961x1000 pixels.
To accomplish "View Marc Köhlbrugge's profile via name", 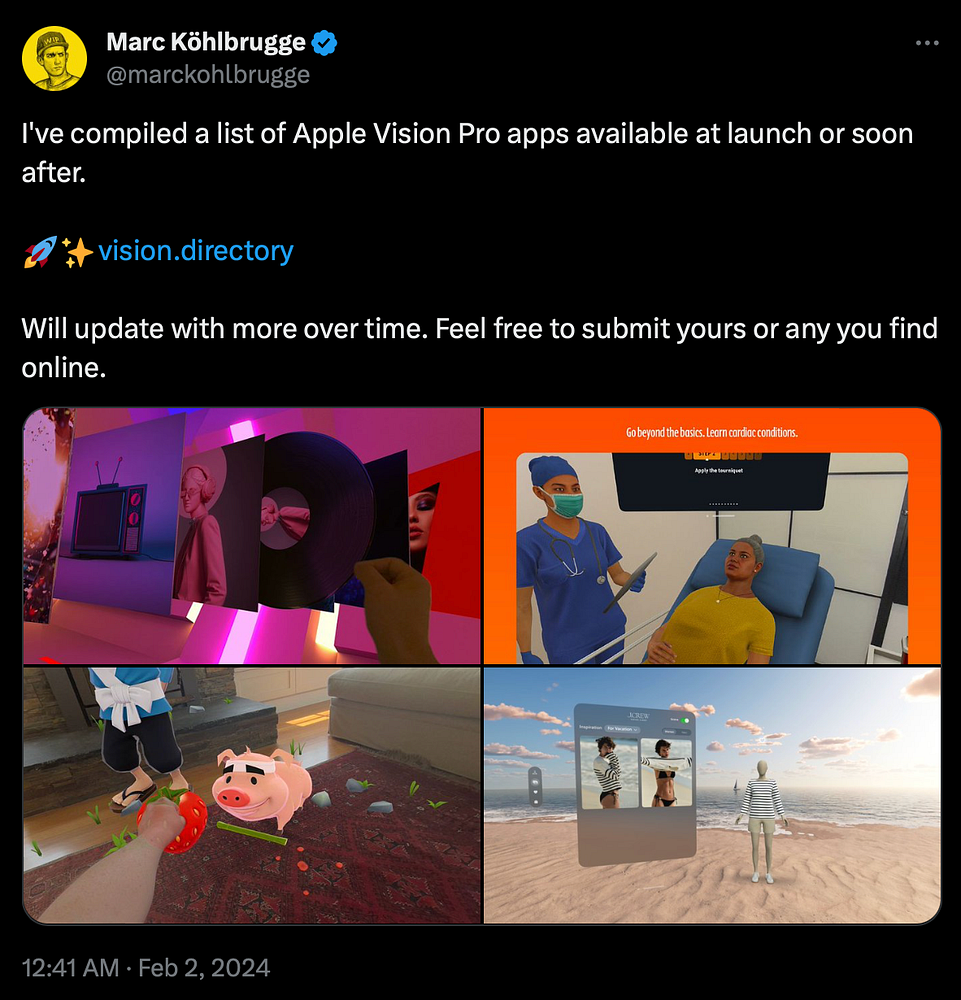I will 207,42.
